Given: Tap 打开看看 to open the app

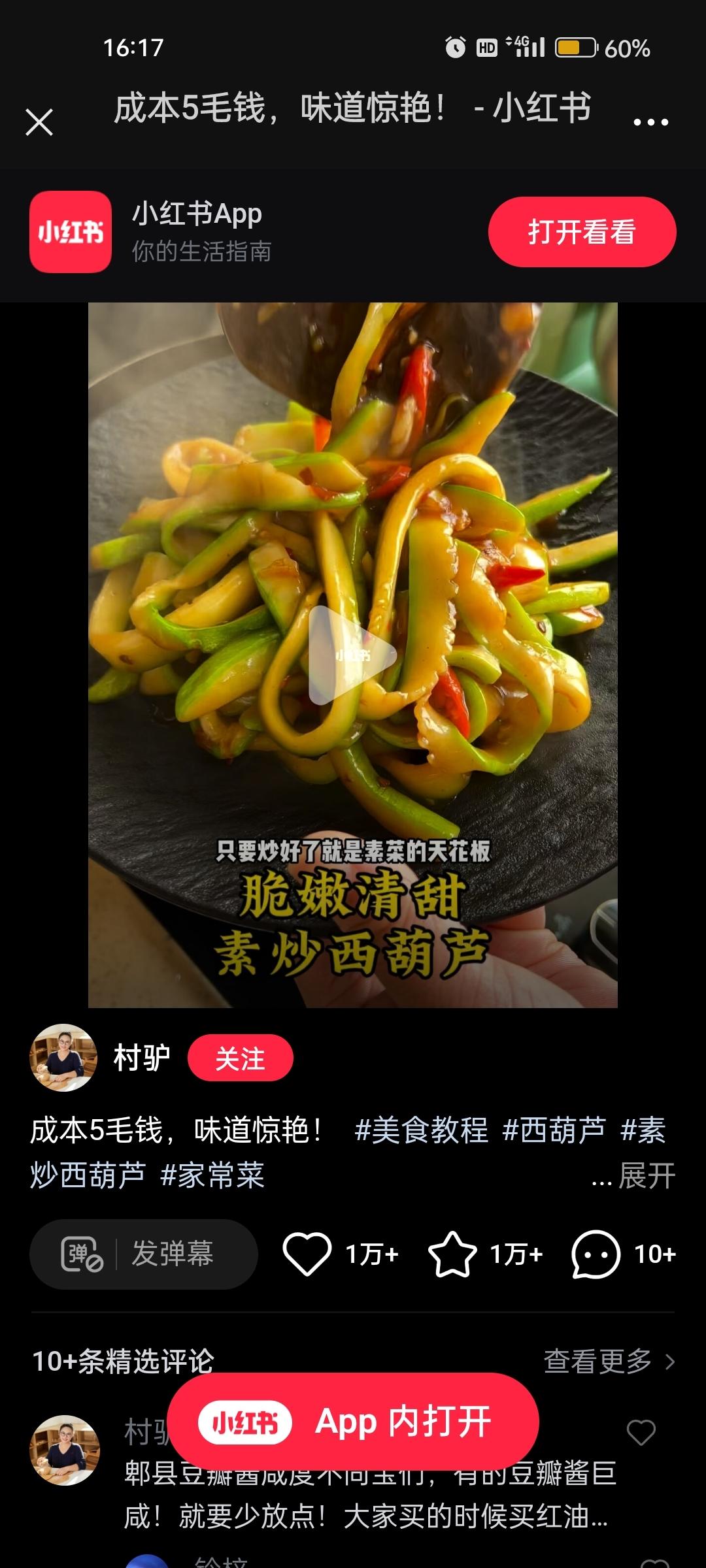Looking at the screenshot, I should point(582,232).
